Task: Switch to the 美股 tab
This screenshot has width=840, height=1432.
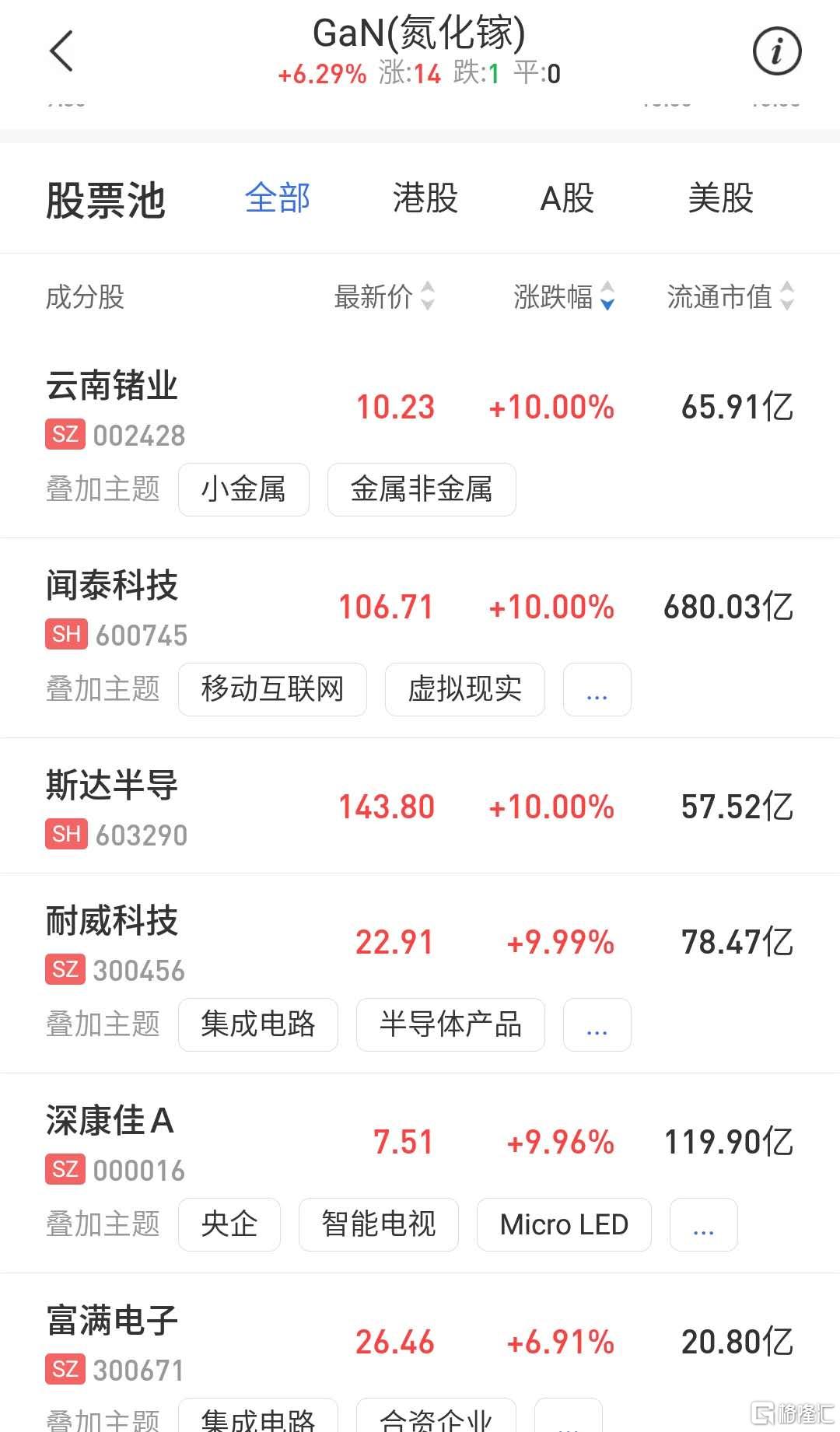Action: coord(721,198)
